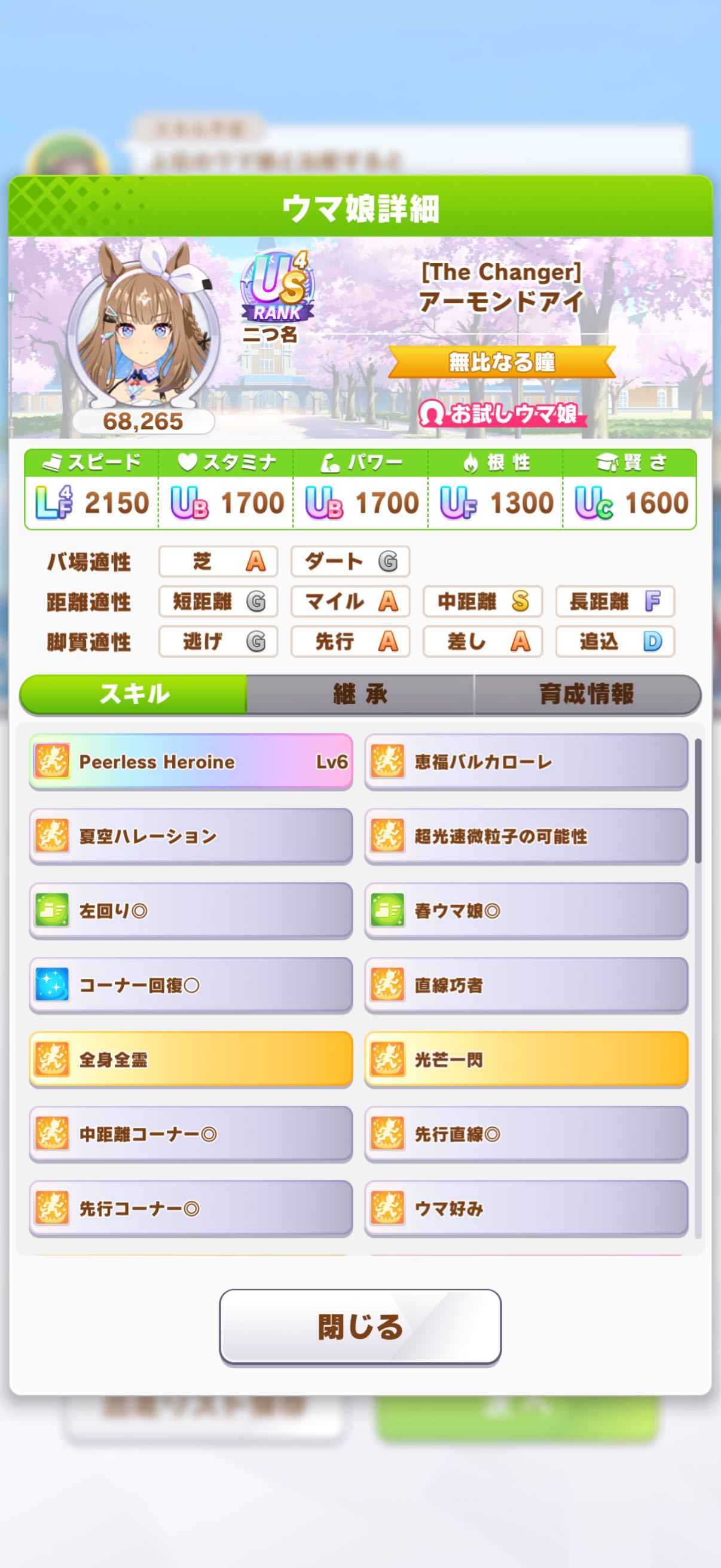Open the 先行直線◎ skill
Screen dimensions: 721x1568
tap(526, 1134)
